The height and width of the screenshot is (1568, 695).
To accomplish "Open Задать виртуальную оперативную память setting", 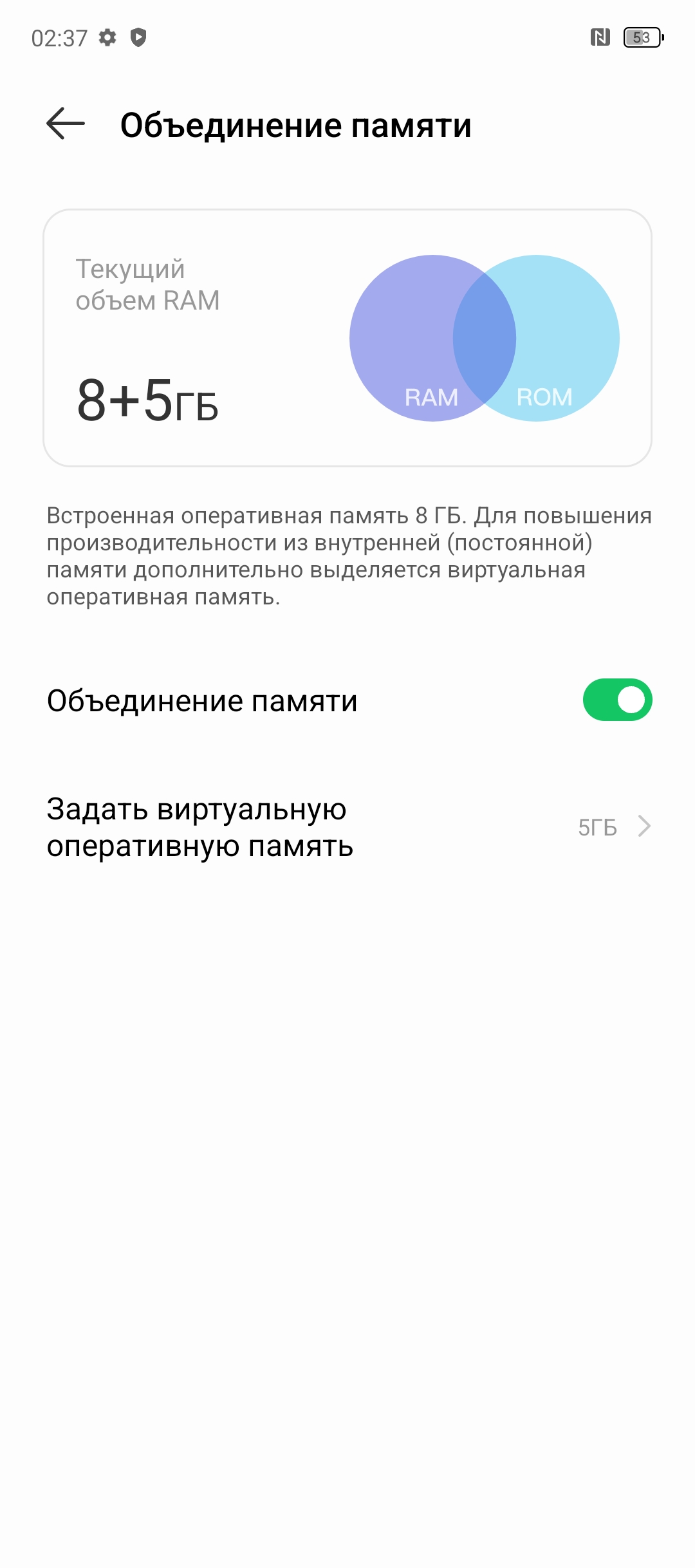I will (347, 827).
